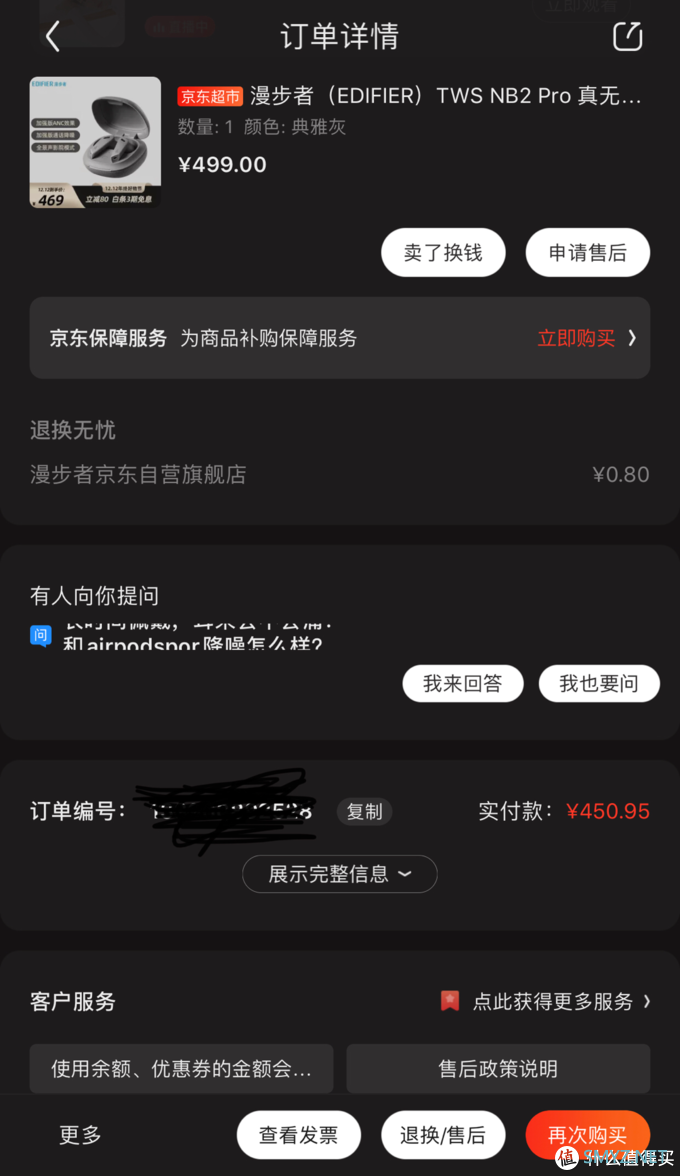Reorder this item with 再次购买
The image size is (680, 1176).
[587, 1135]
